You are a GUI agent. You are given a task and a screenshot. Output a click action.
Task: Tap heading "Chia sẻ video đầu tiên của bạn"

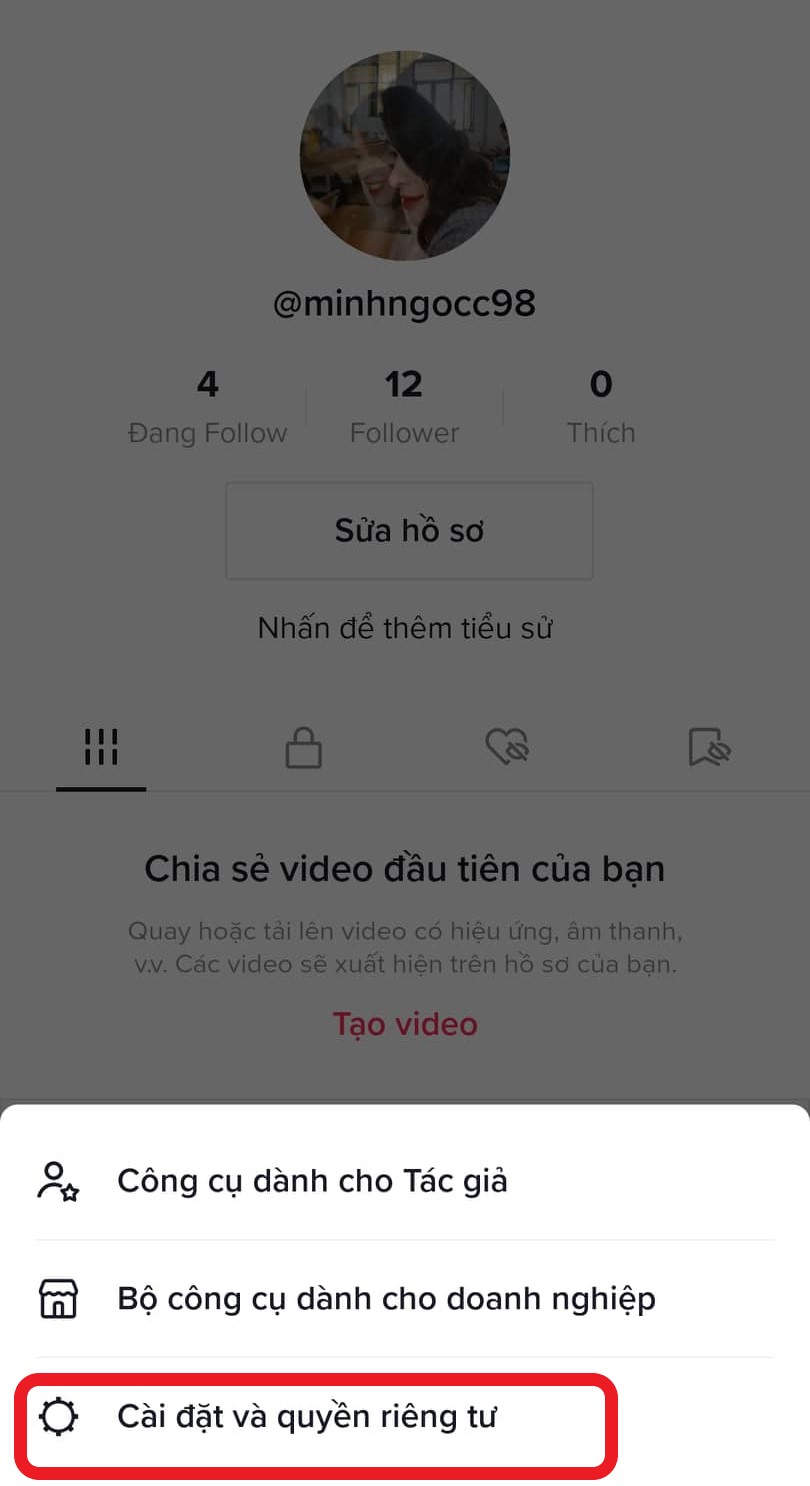point(404,868)
